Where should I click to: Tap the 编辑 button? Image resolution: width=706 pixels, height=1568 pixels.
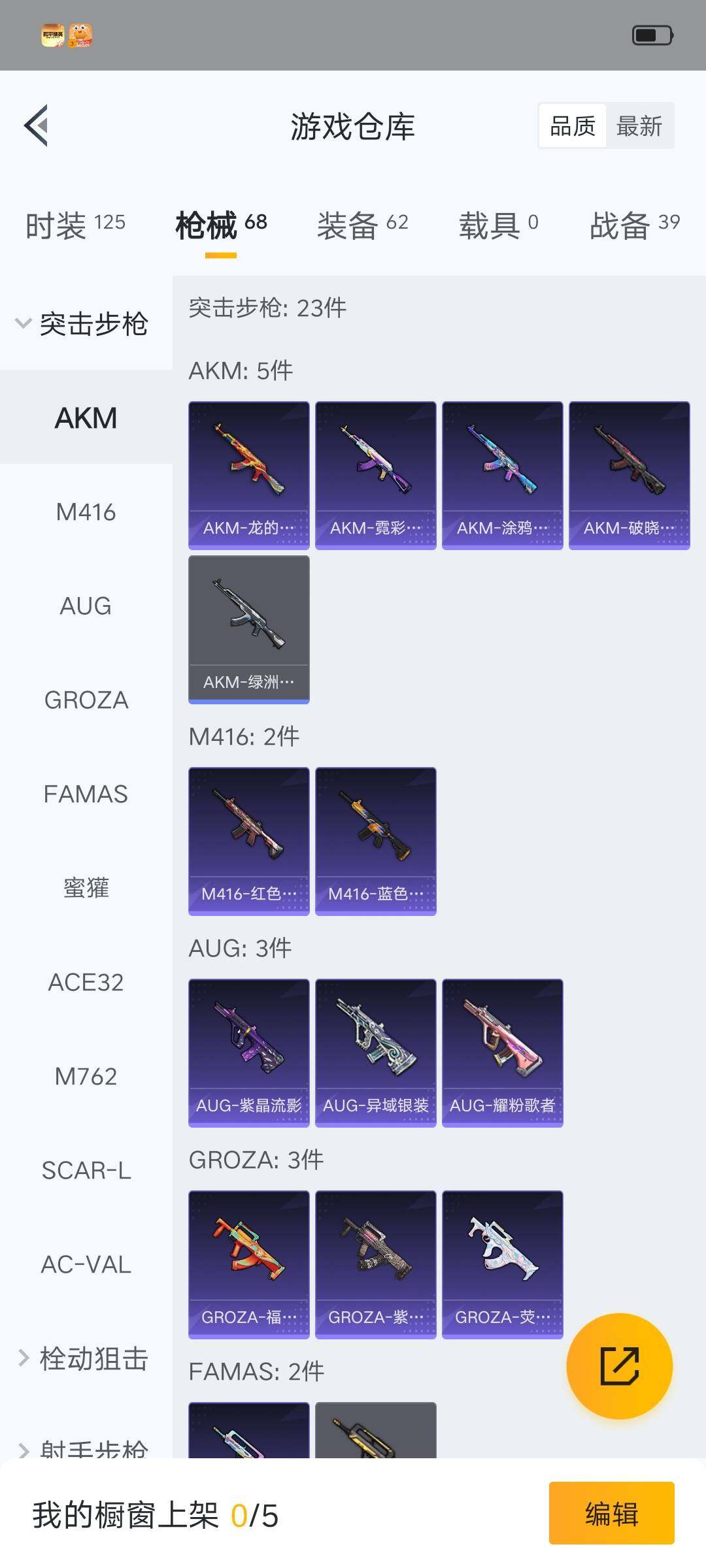612,1513
